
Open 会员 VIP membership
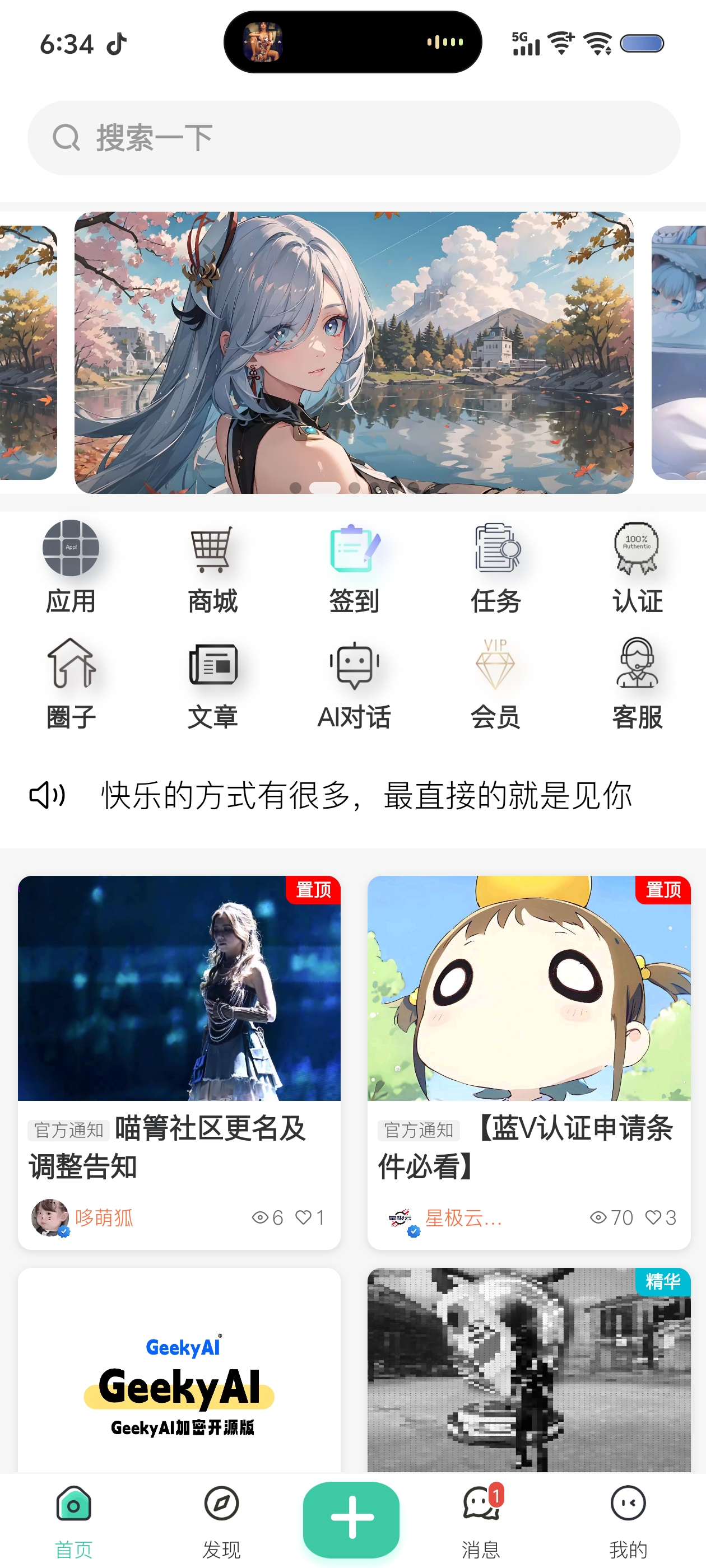[495, 683]
